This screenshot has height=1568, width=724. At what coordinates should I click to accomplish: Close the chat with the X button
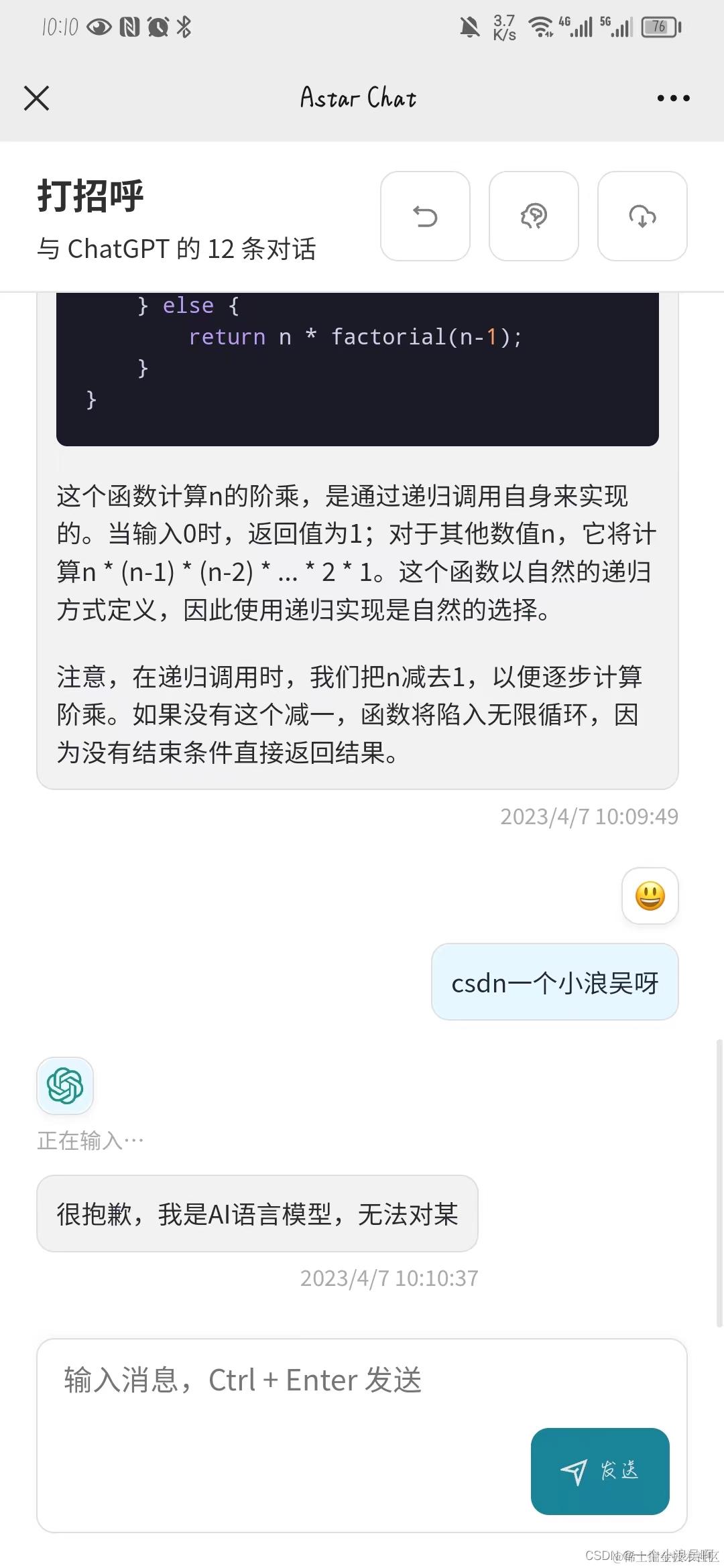tap(37, 98)
